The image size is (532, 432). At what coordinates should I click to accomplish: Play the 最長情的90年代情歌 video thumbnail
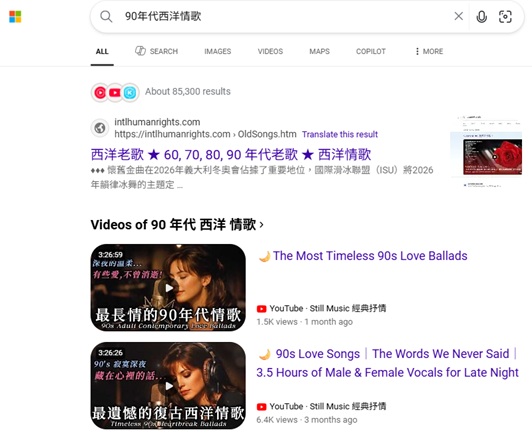[x=168, y=287]
